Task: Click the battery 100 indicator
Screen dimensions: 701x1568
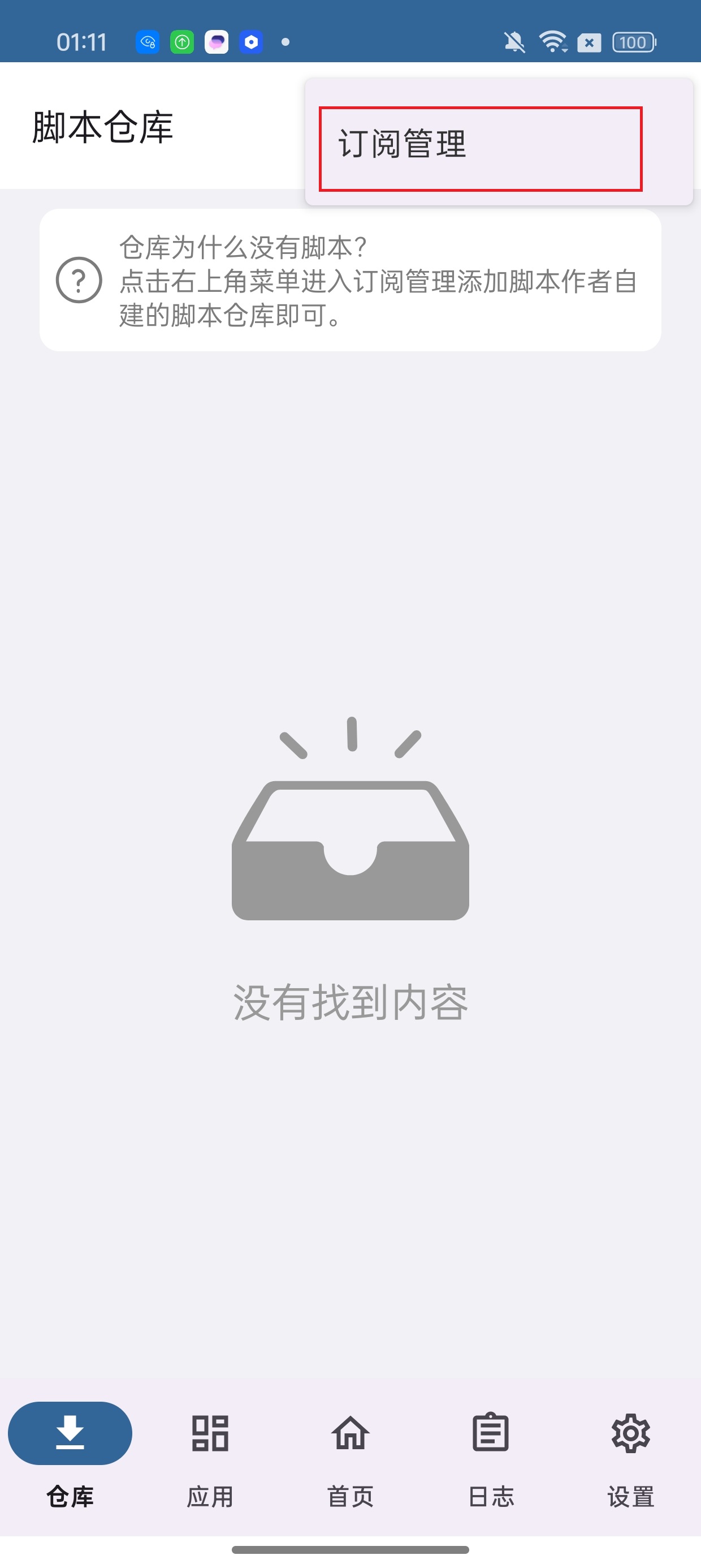Action: (634, 42)
